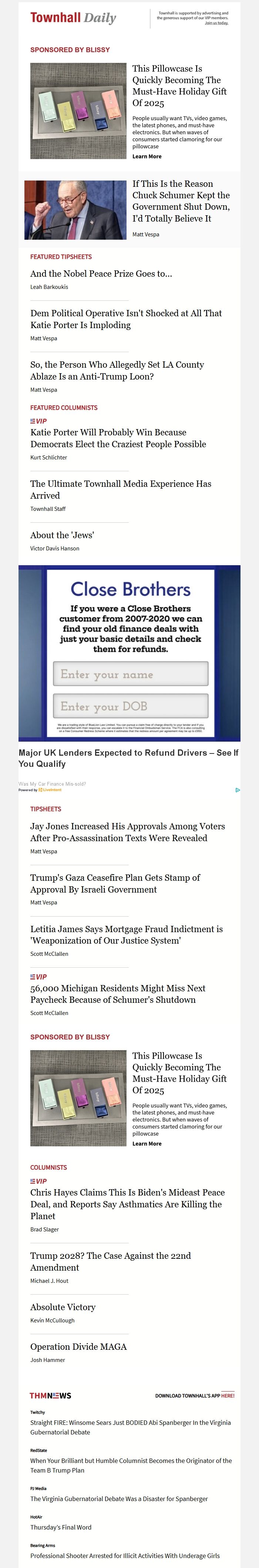Read Letitia James Mortgage Fraud Indictment story

pyautogui.click(x=126, y=934)
